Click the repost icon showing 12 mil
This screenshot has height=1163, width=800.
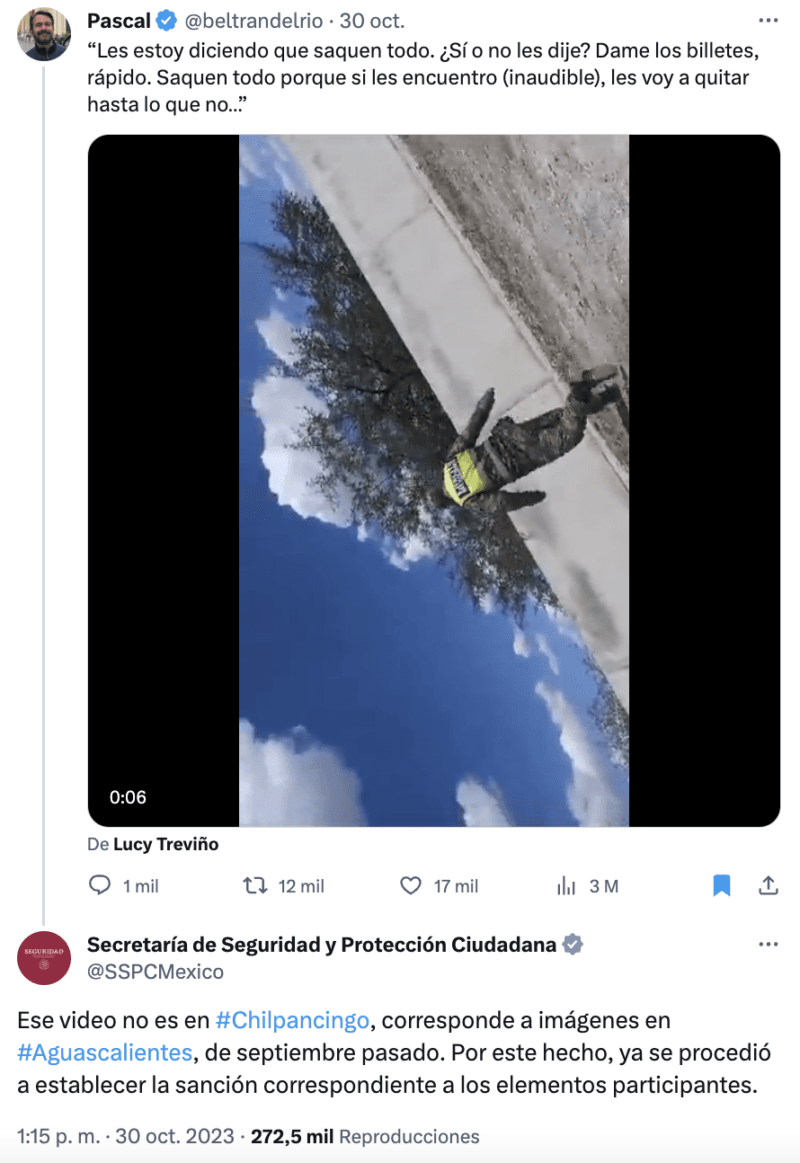(255, 886)
